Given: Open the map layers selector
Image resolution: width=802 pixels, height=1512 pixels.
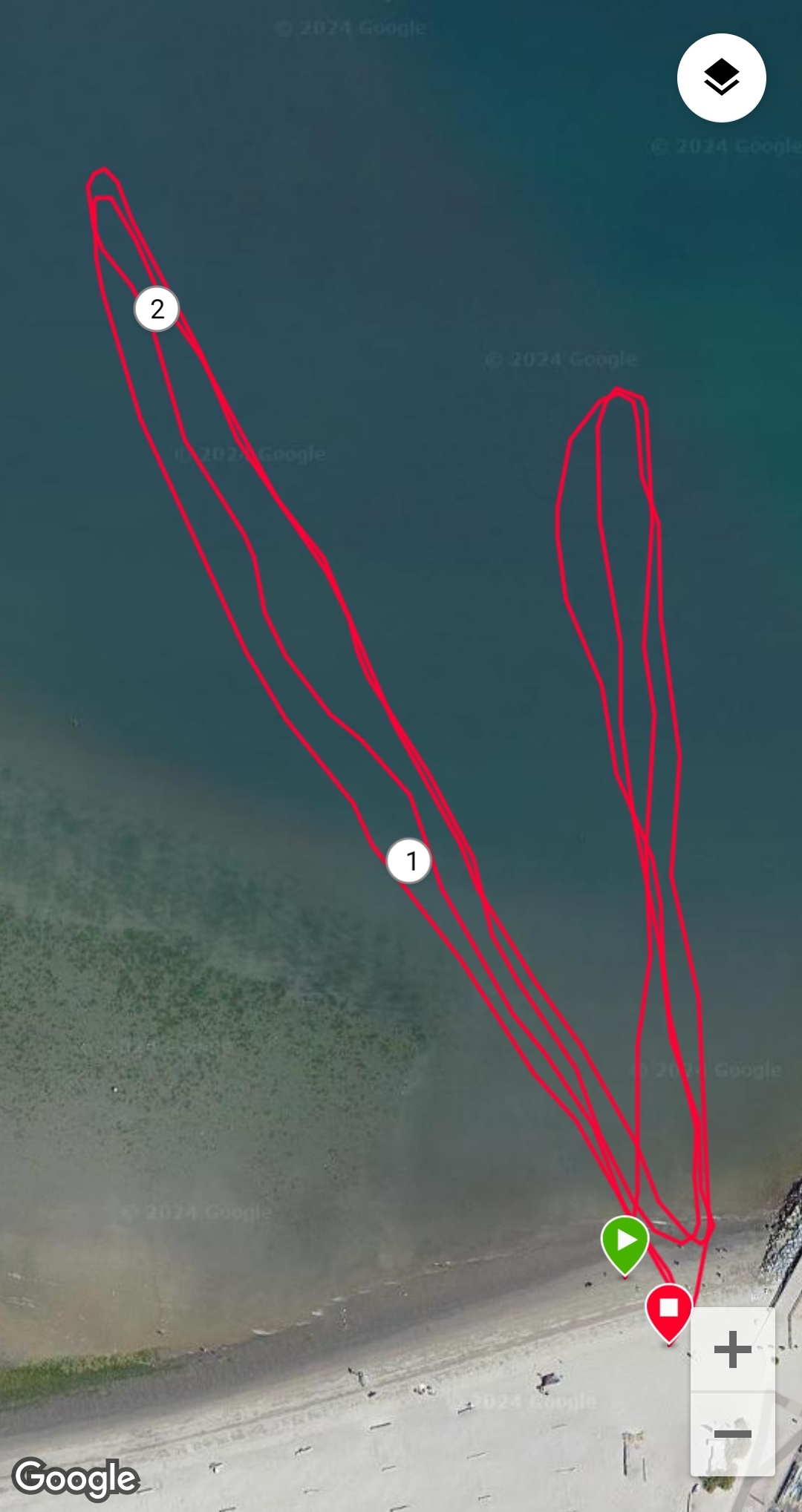Looking at the screenshot, I should 721,78.
